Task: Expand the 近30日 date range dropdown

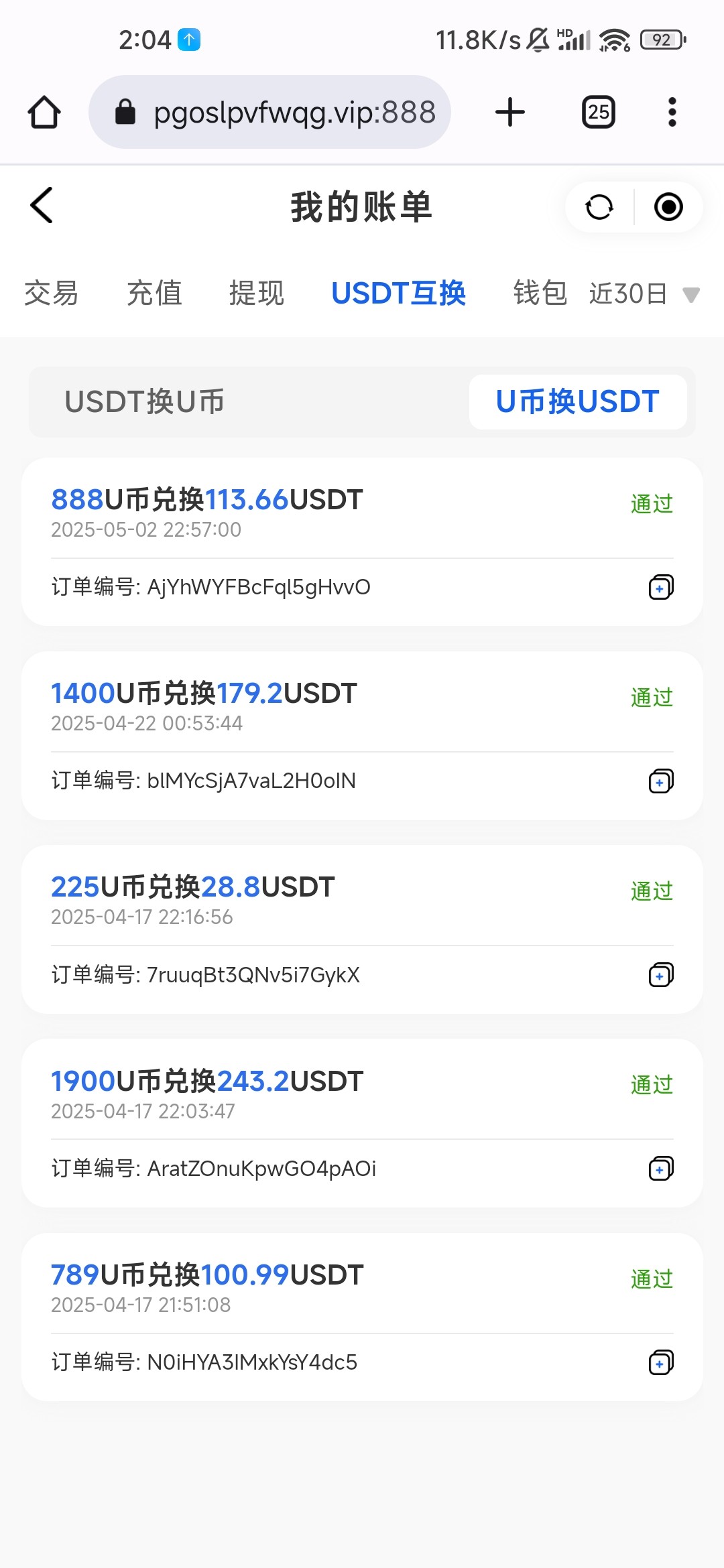Action: pyautogui.click(x=645, y=294)
